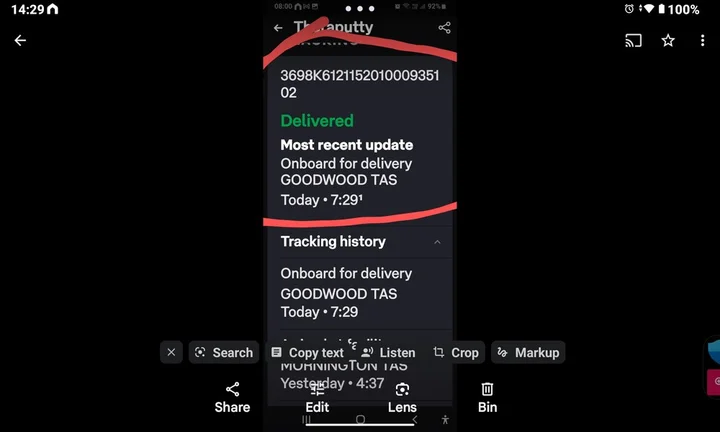Tap the Search chip
Screen dimensions: 720x432
(x=224, y=352)
